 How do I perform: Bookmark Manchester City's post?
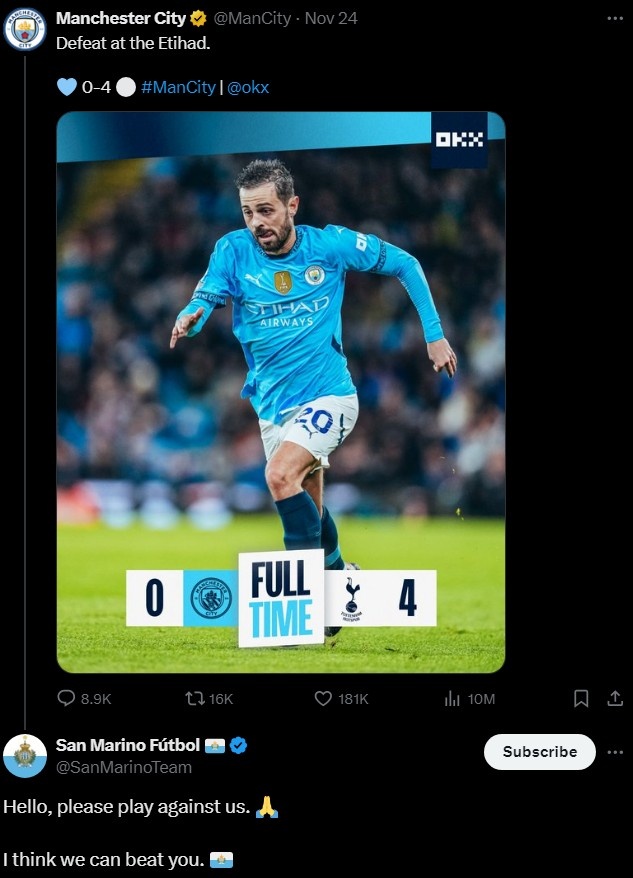coord(581,699)
